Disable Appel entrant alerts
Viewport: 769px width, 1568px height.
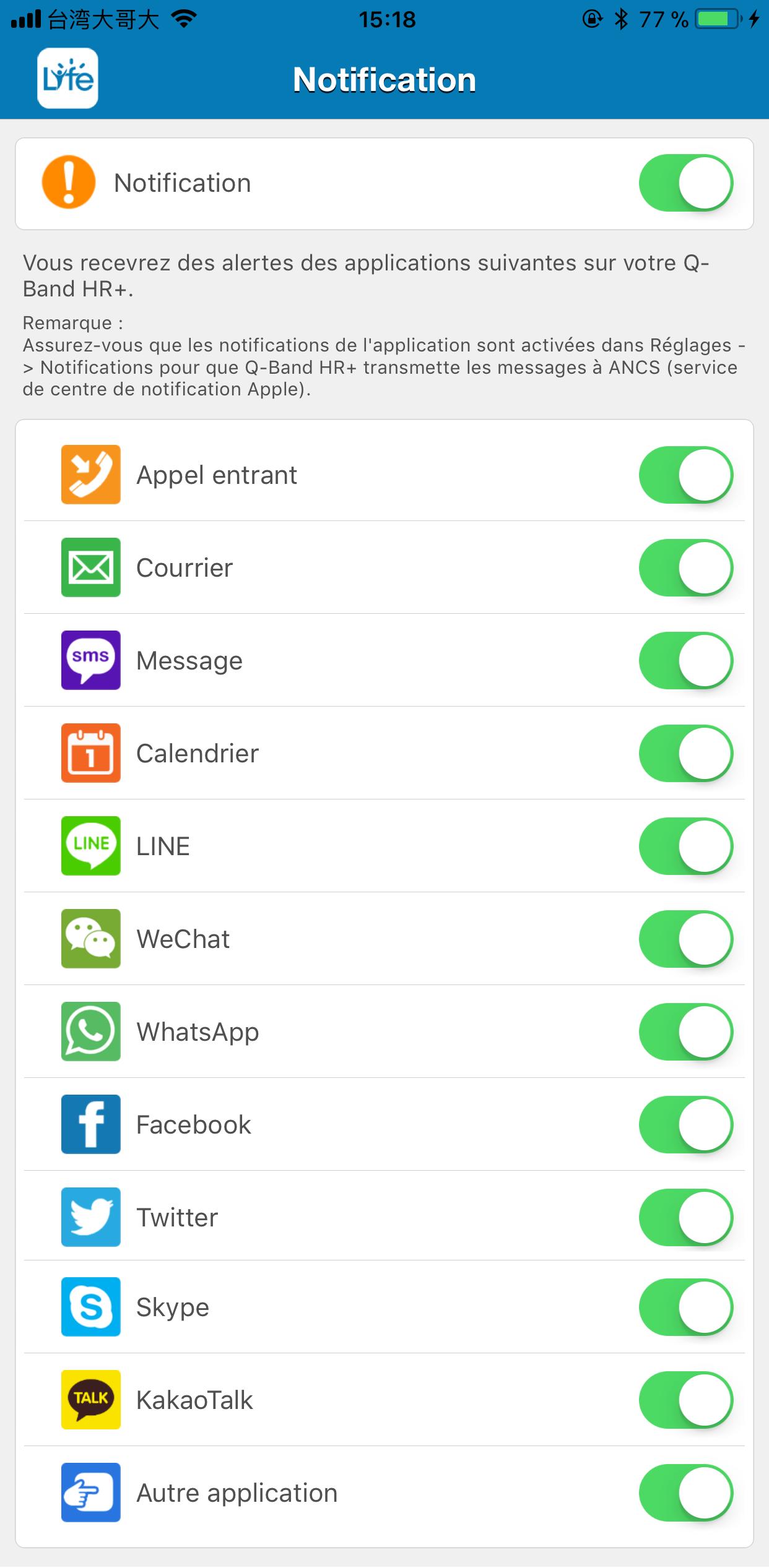(x=685, y=475)
